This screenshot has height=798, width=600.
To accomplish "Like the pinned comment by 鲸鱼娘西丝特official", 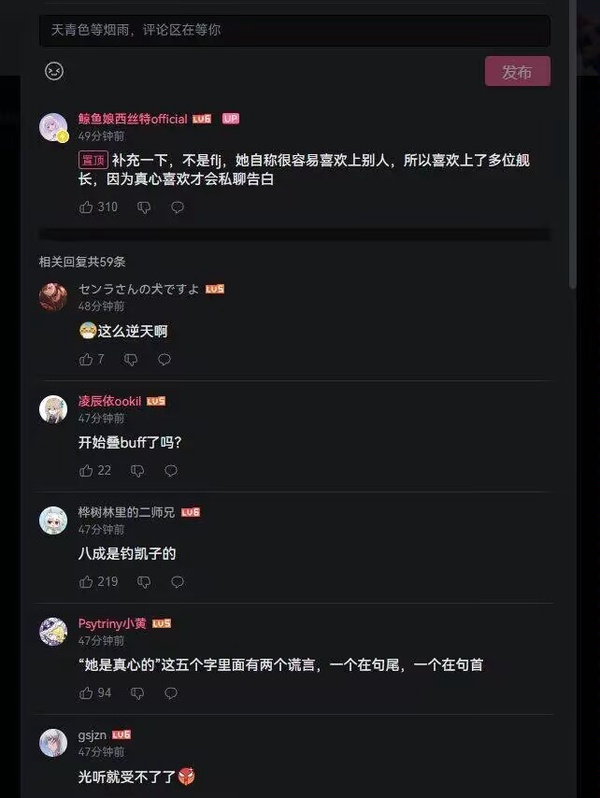I will pos(86,207).
